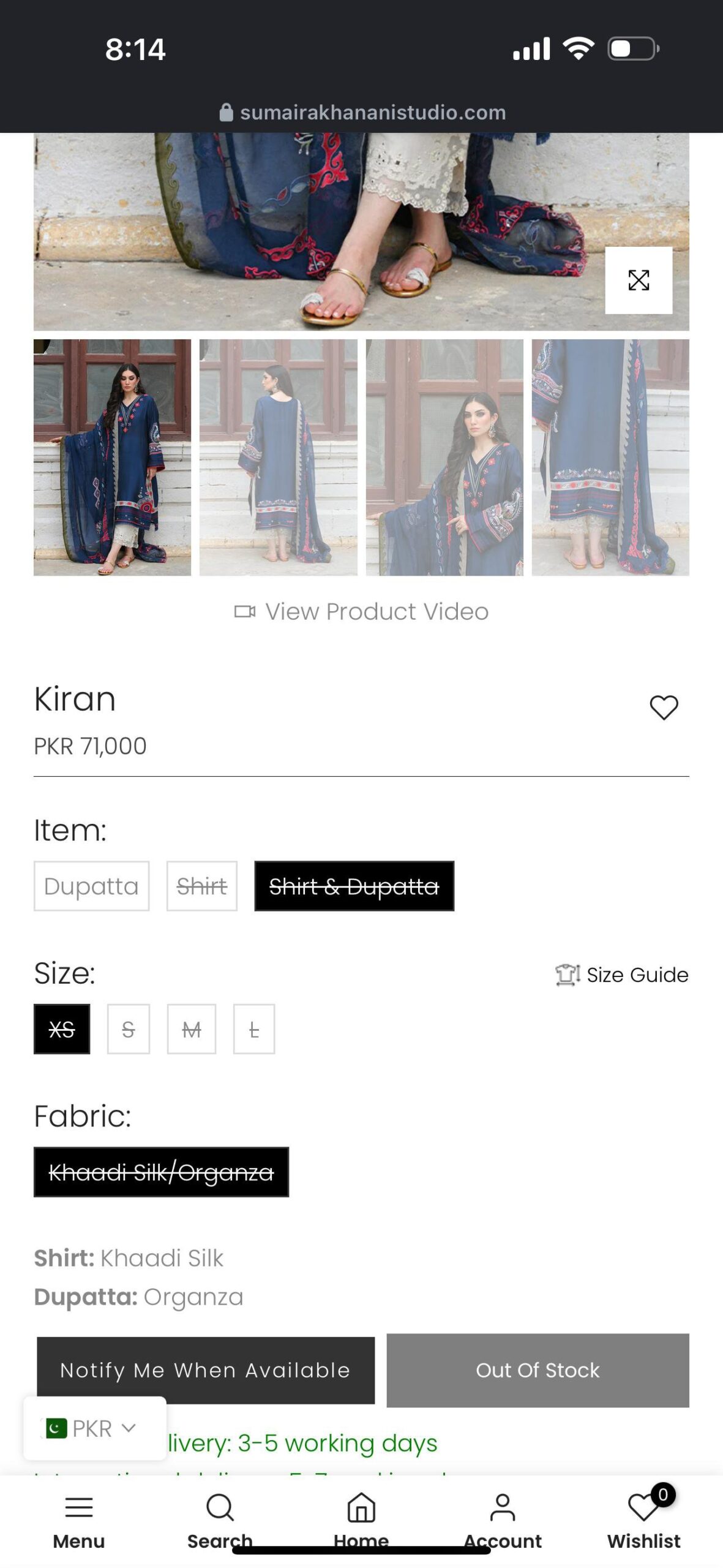This screenshot has width=723, height=1568.
Task: Tap Notify Me When Available
Action: (x=205, y=1370)
